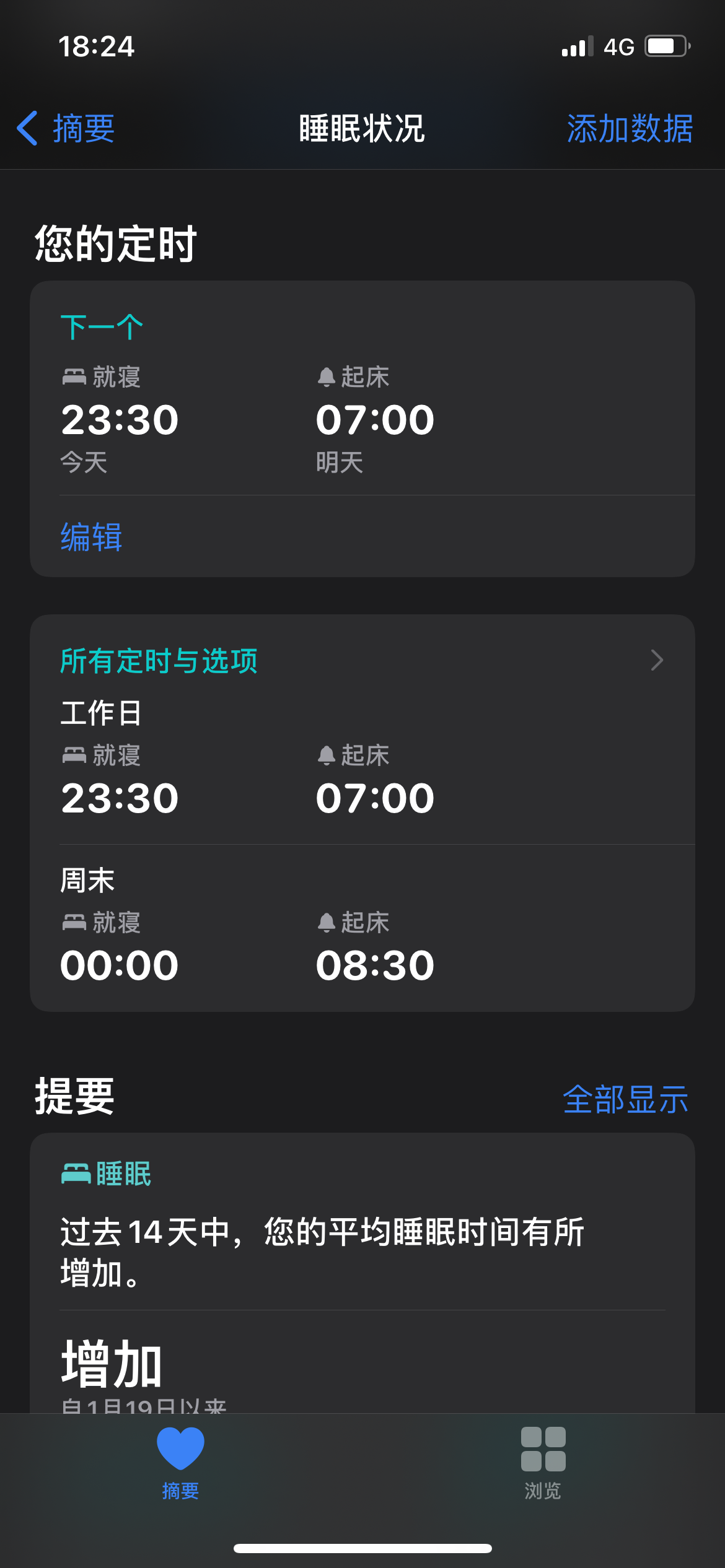This screenshot has width=725, height=1568.
Task: Switch to the 浏览 tab
Action: pyautogui.click(x=543, y=1463)
